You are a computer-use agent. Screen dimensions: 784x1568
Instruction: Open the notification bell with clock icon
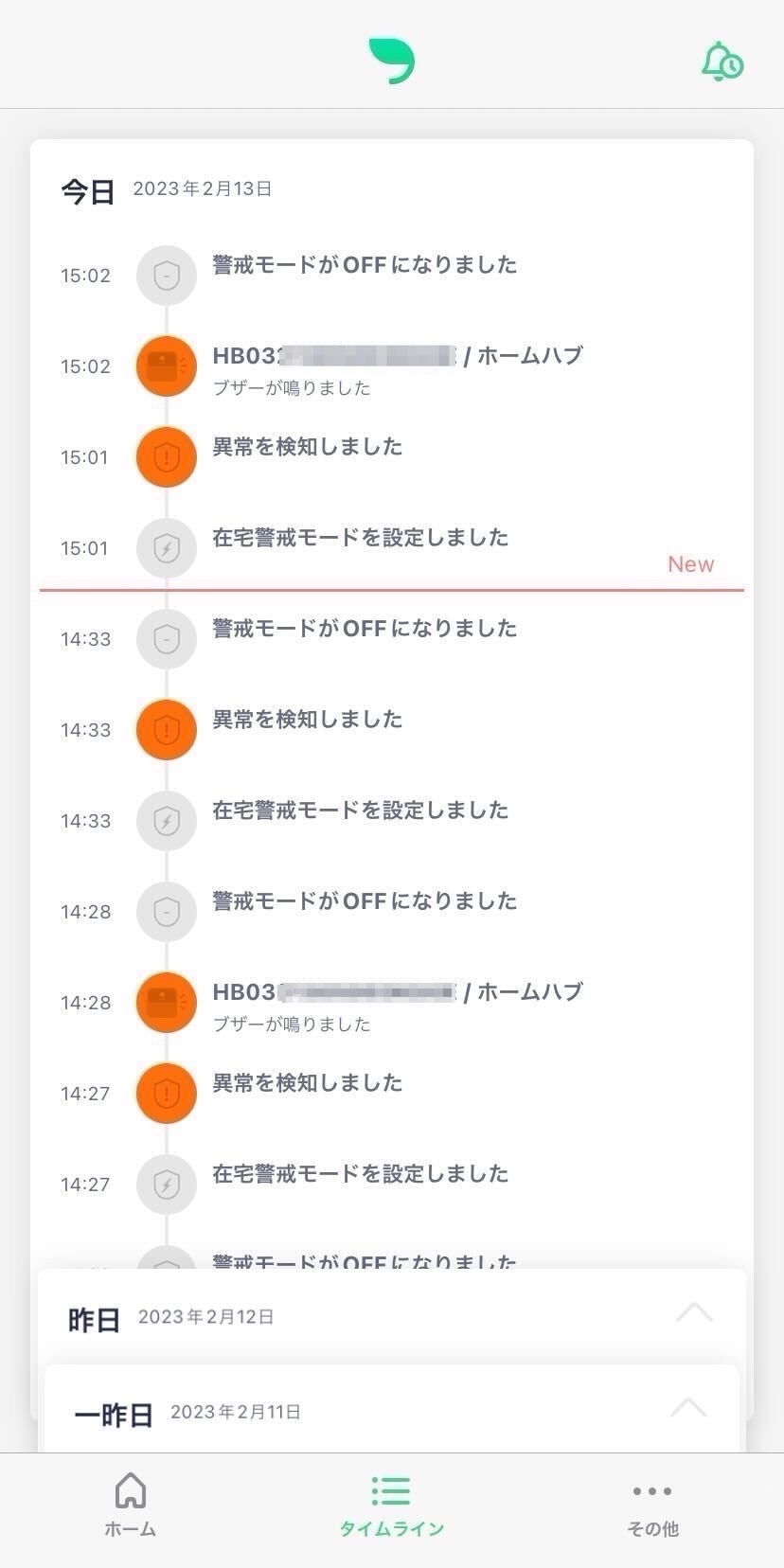[722, 62]
